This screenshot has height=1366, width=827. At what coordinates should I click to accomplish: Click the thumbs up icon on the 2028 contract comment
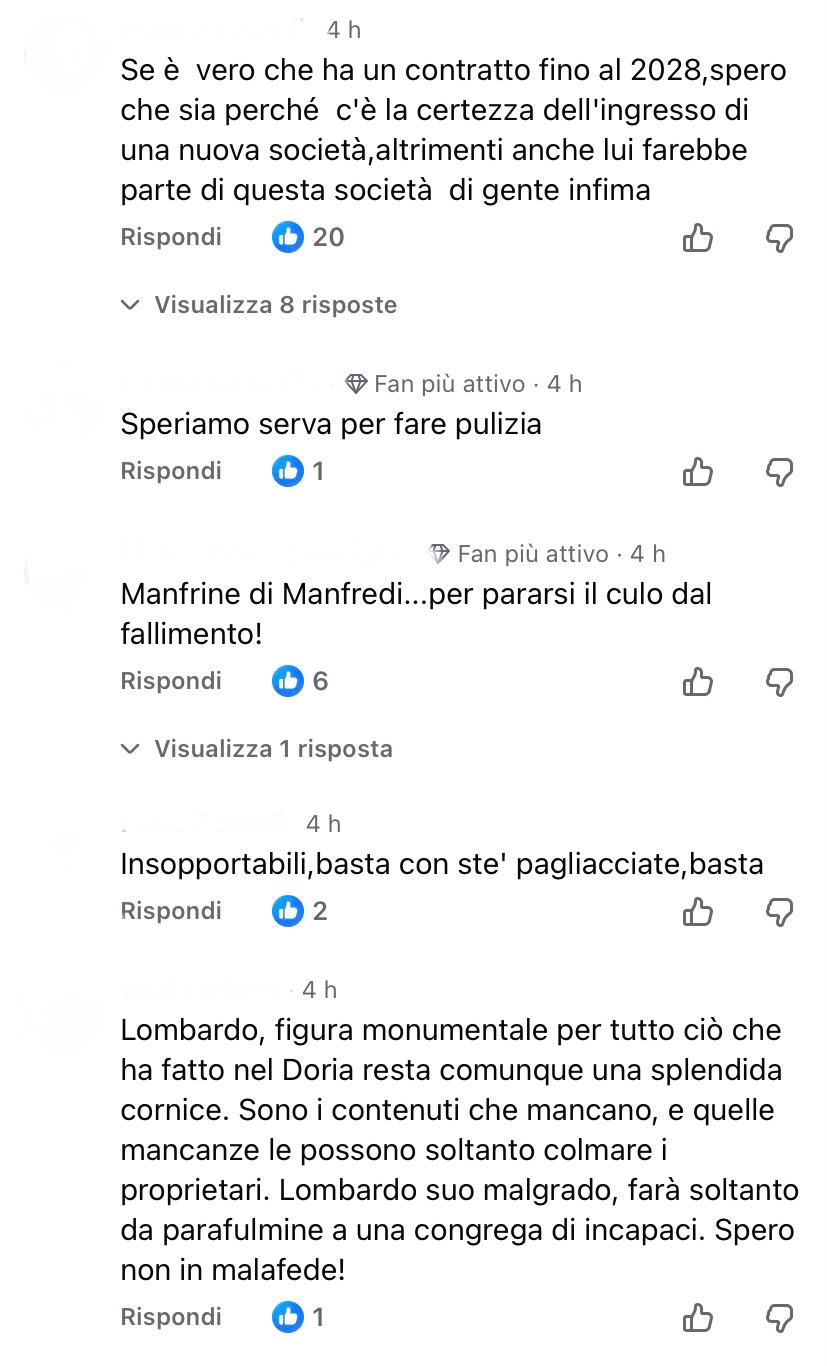(698, 238)
